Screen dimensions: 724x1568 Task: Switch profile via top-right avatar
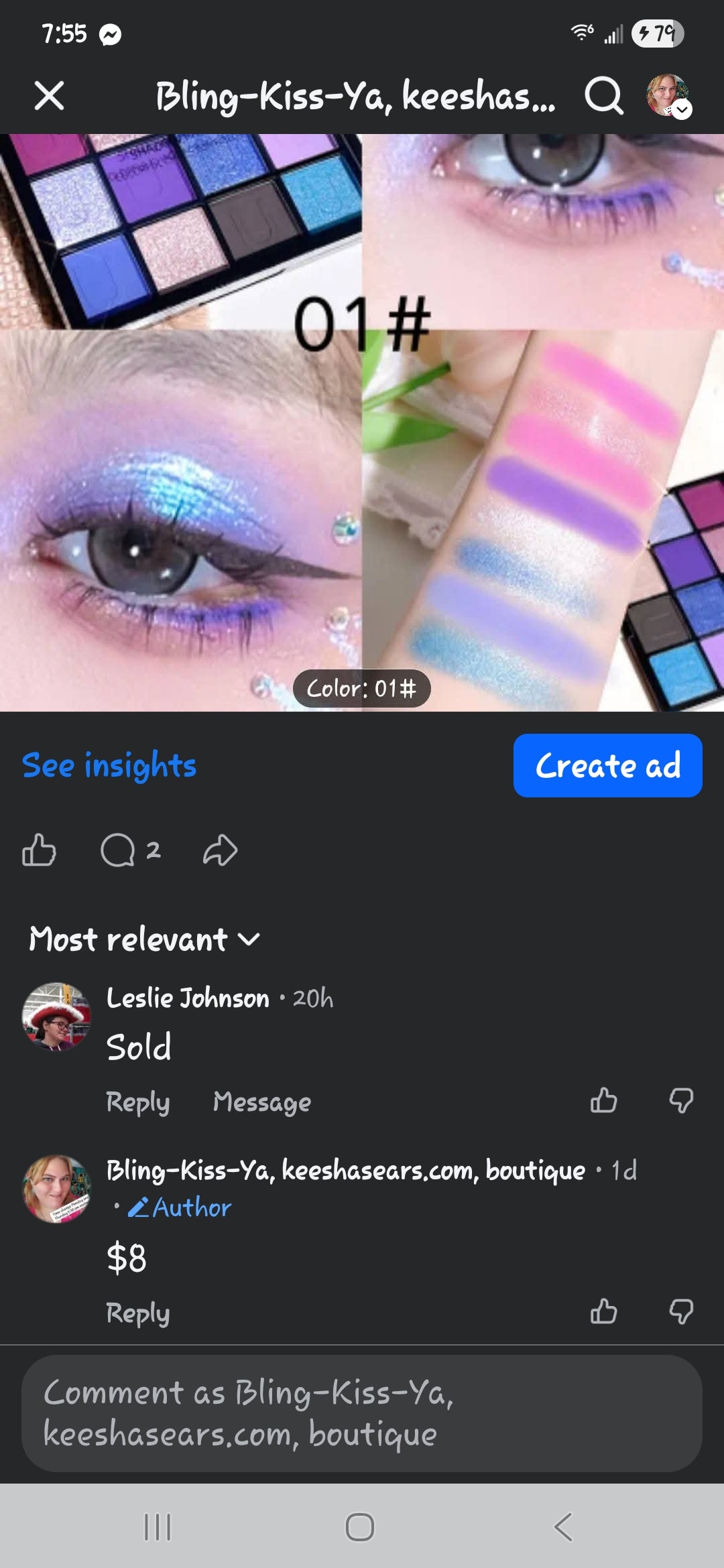[x=668, y=95]
